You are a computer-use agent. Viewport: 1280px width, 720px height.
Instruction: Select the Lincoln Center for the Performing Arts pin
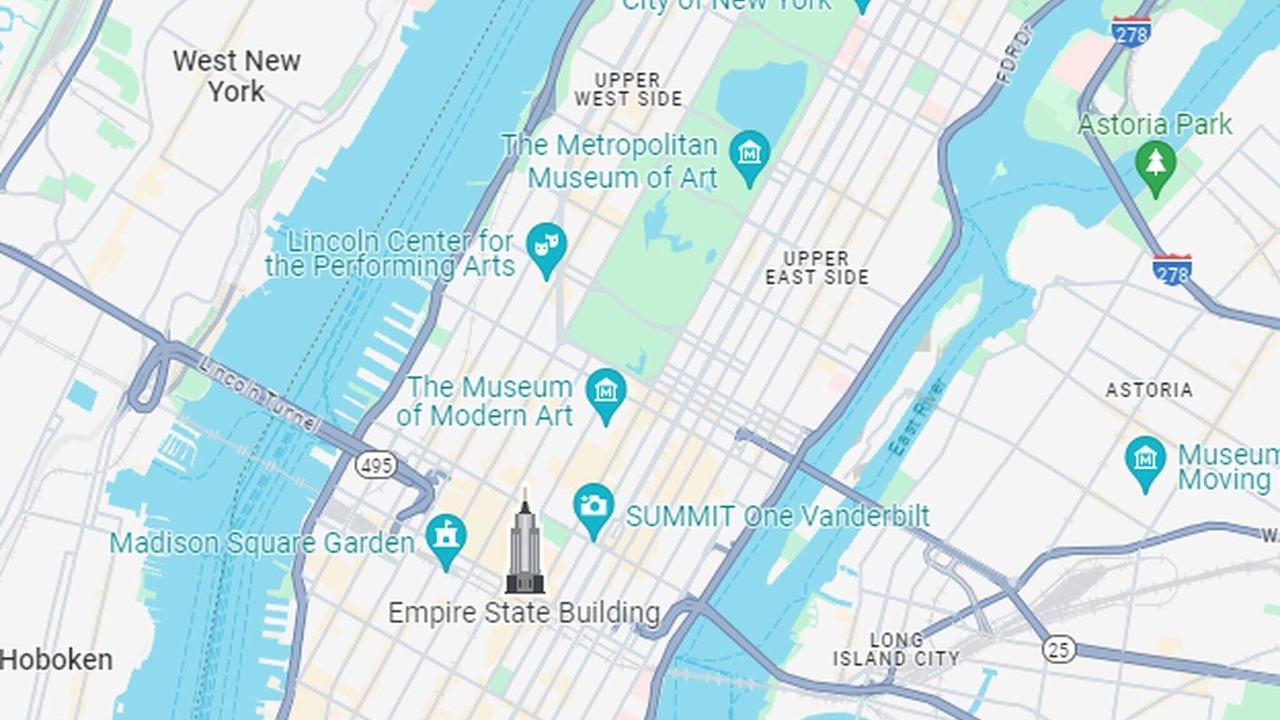[x=546, y=247]
